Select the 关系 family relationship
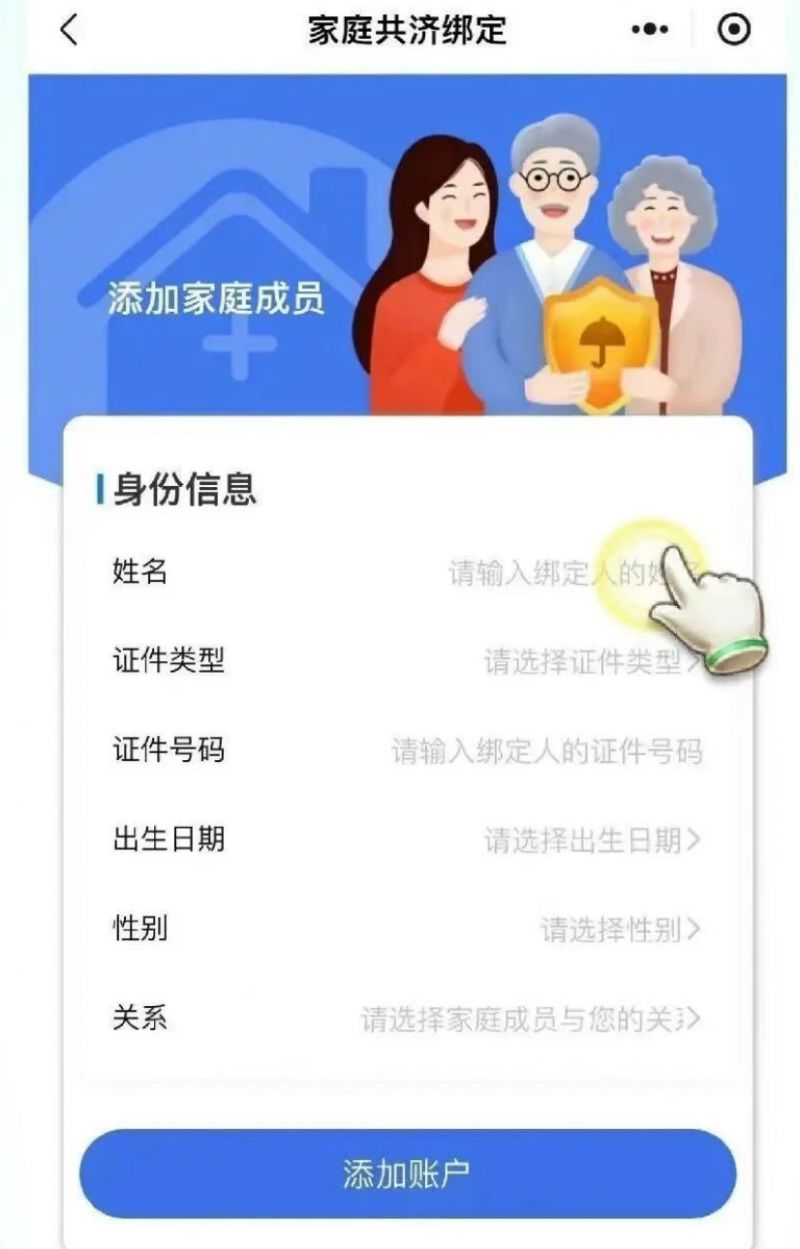This screenshot has height=1249, width=800. coord(530,1019)
